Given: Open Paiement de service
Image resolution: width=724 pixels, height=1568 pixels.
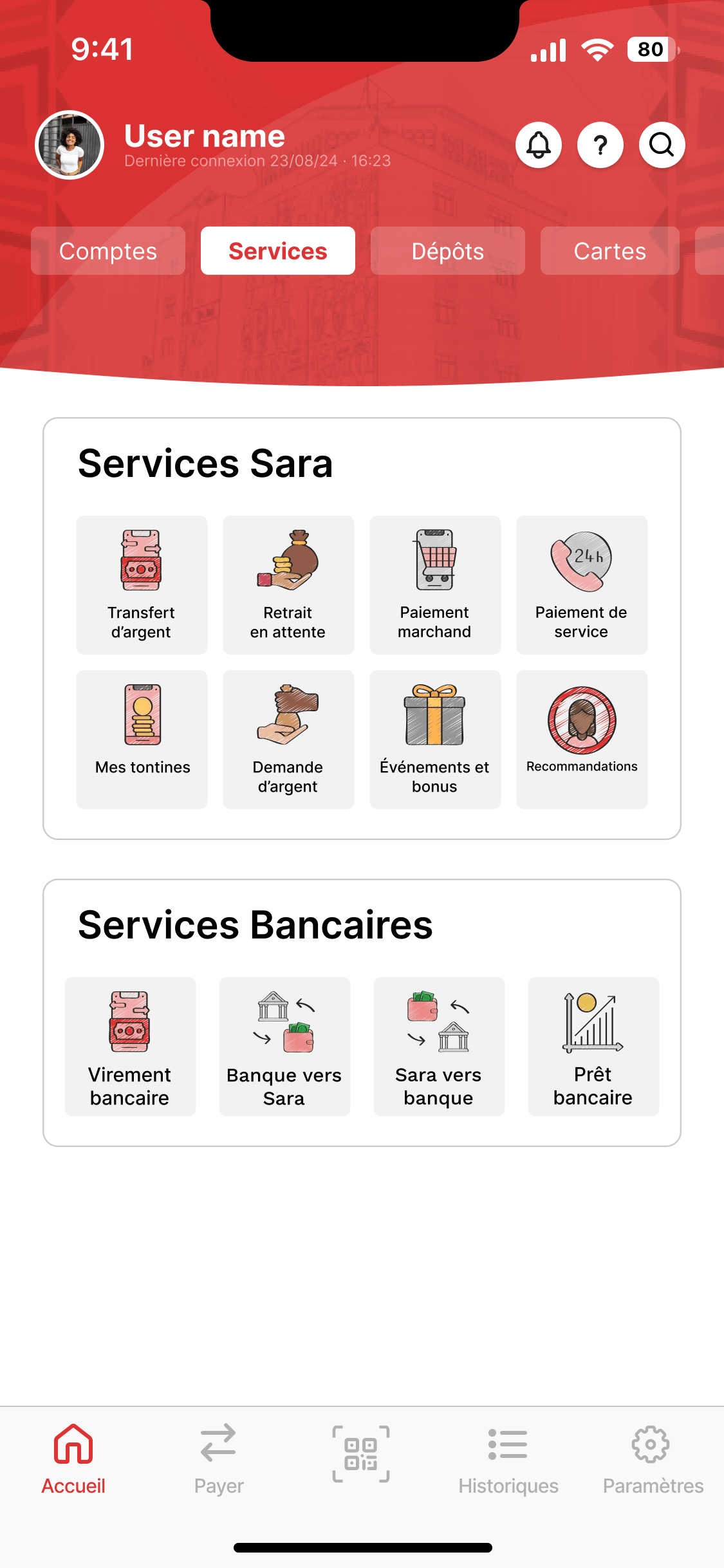Looking at the screenshot, I should click(x=582, y=584).
